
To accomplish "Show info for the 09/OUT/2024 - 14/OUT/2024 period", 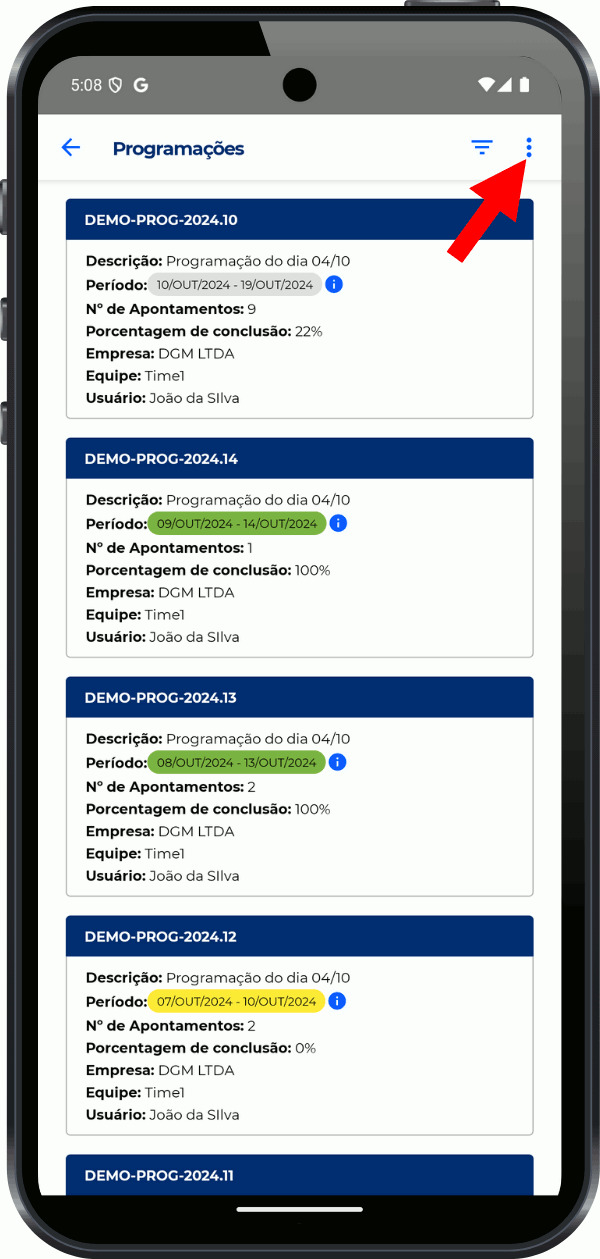I will 338,523.
